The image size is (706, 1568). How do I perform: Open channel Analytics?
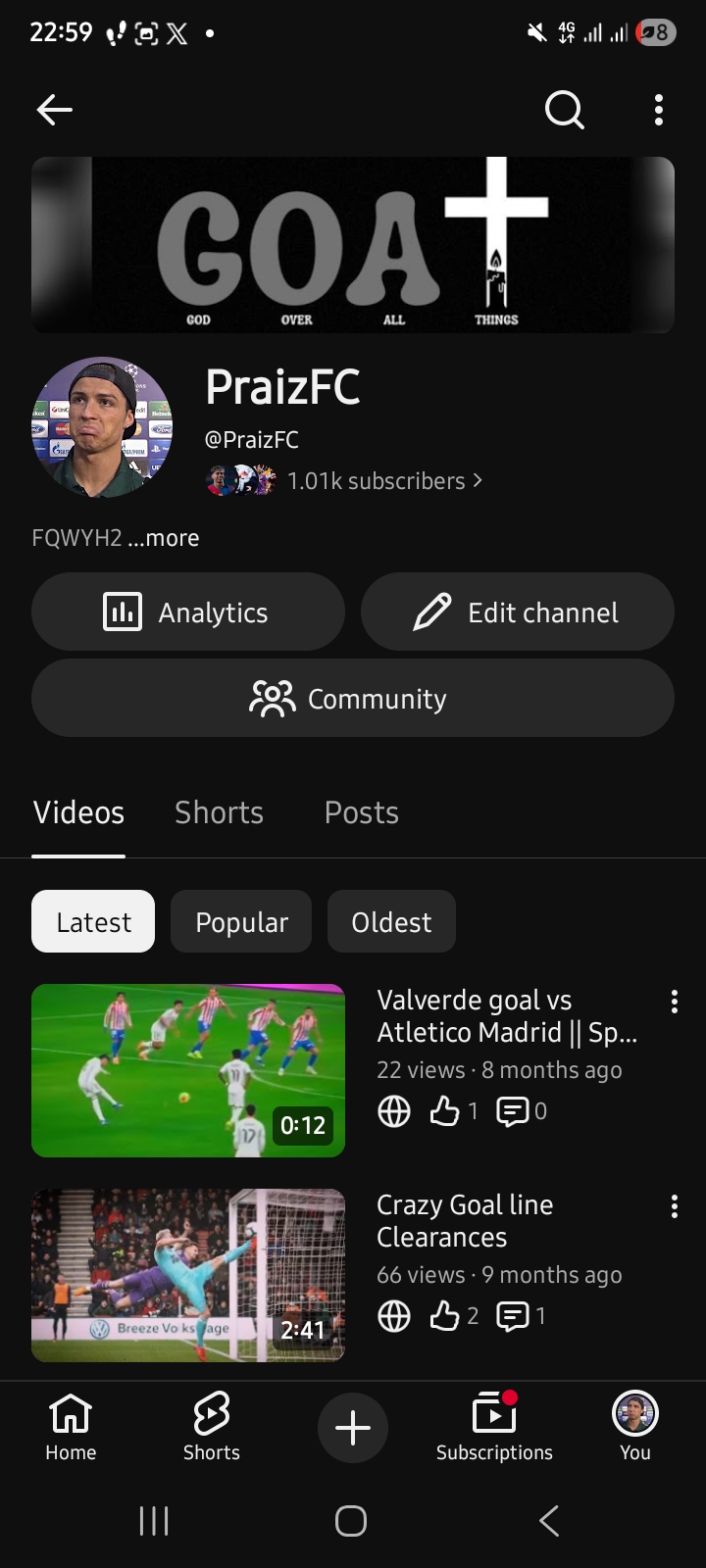click(188, 612)
